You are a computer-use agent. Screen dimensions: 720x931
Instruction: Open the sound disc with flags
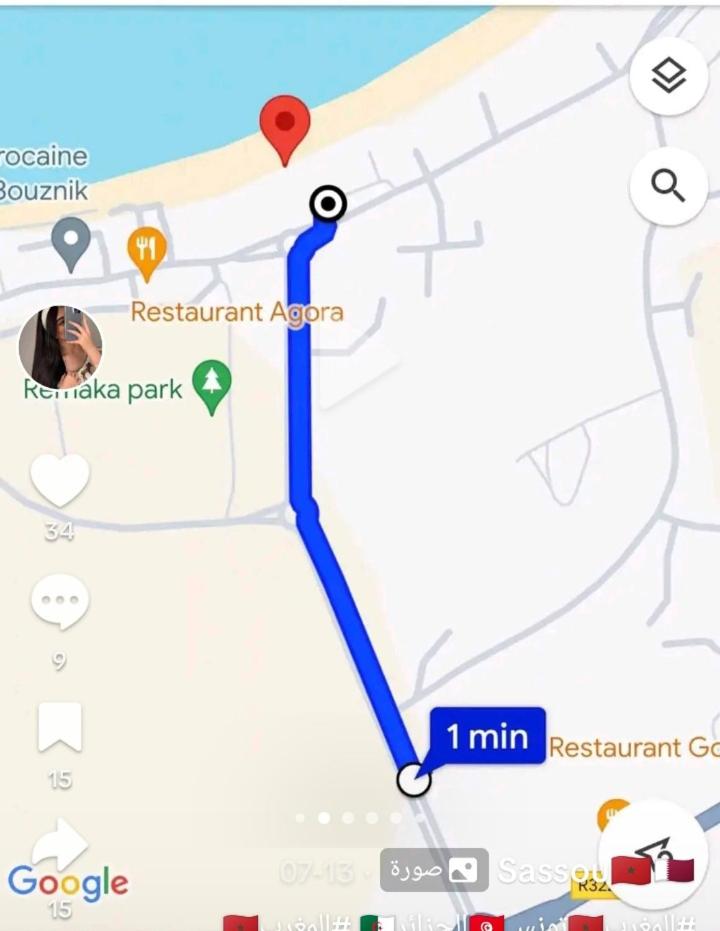[653, 864]
